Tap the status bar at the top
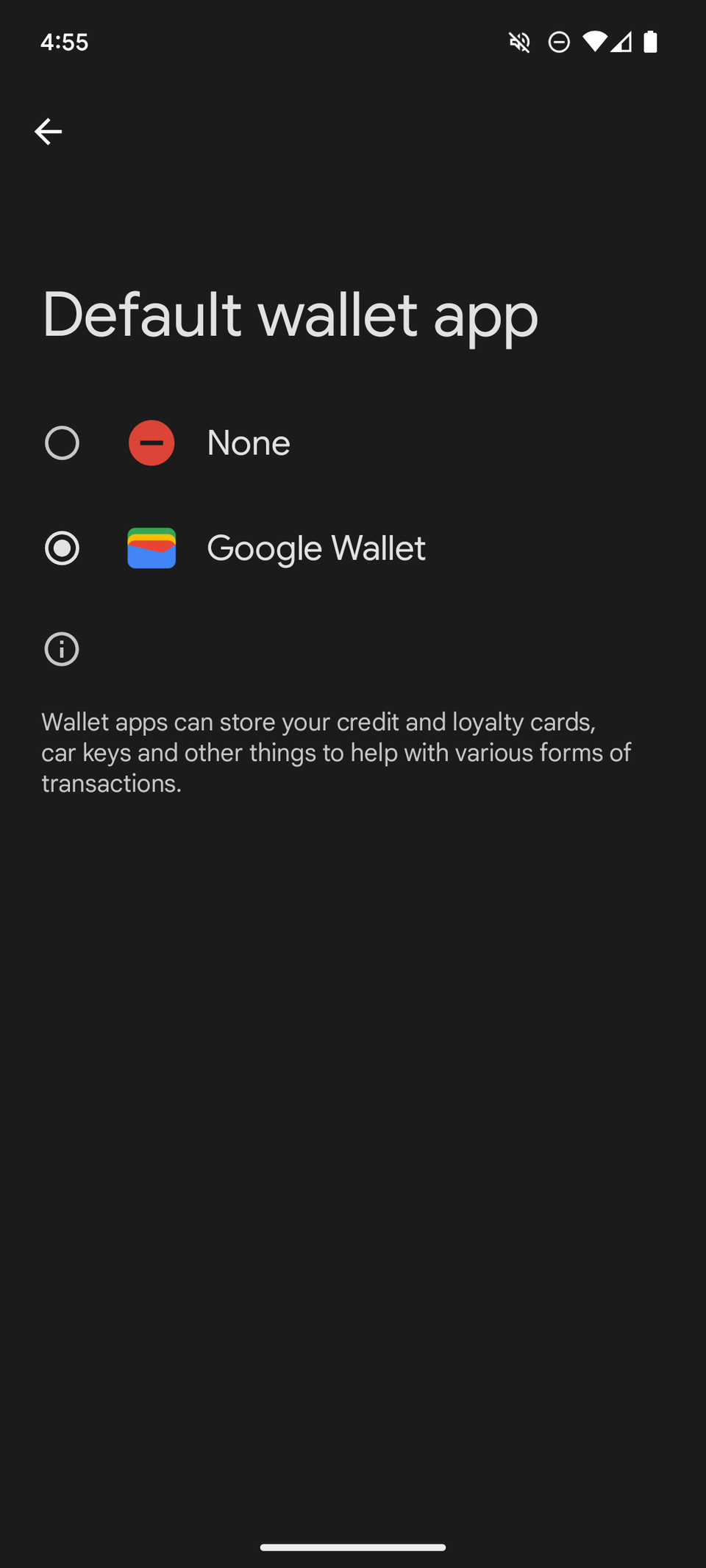 coord(353,42)
